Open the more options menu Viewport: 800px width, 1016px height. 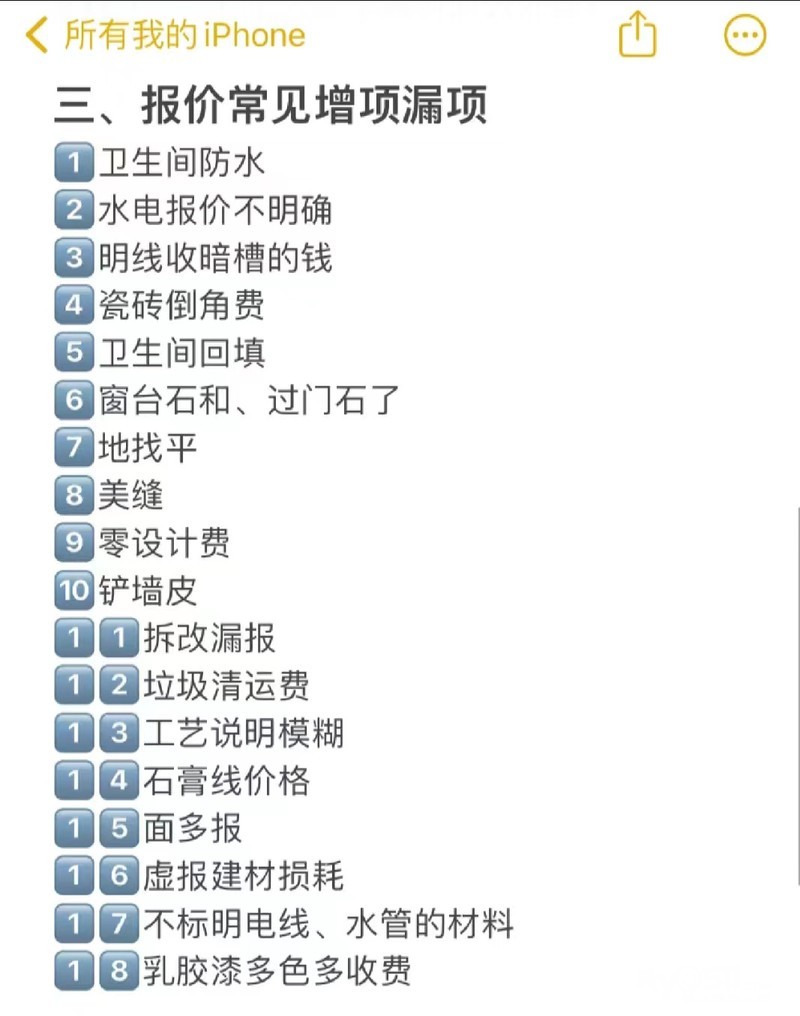click(745, 36)
